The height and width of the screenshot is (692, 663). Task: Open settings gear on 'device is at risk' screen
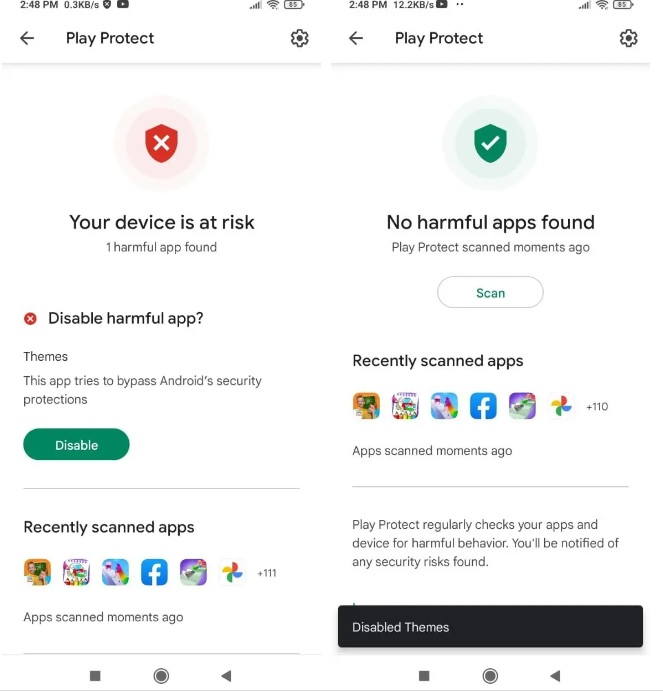[299, 38]
